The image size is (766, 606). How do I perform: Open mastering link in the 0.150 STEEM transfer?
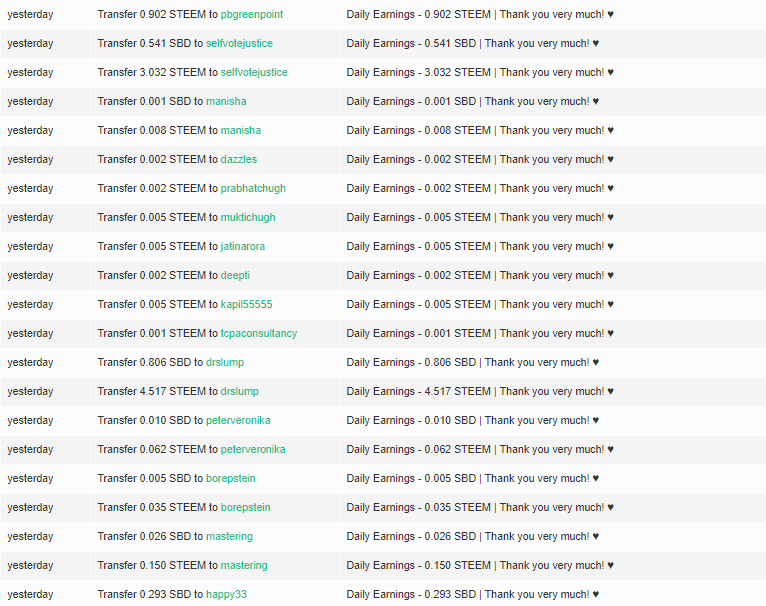click(244, 565)
